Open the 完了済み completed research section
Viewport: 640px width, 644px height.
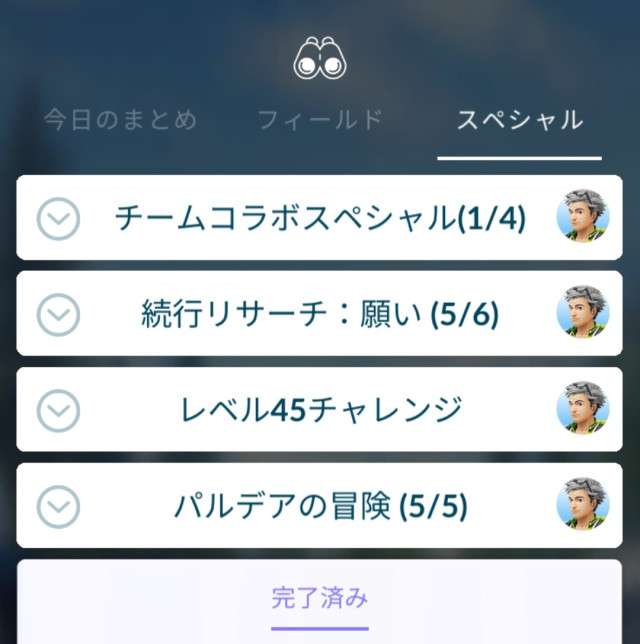coord(320,599)
